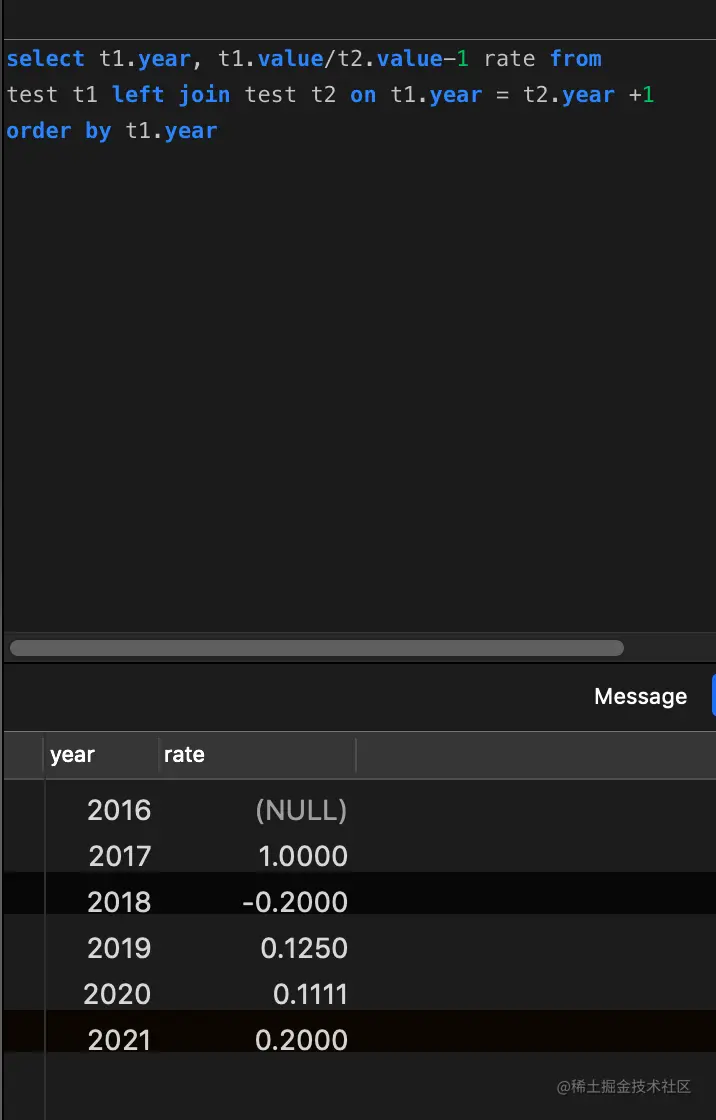Switch to the Message tab
This screenshot has height=1120, width=716.
click(x=640, y=697)
